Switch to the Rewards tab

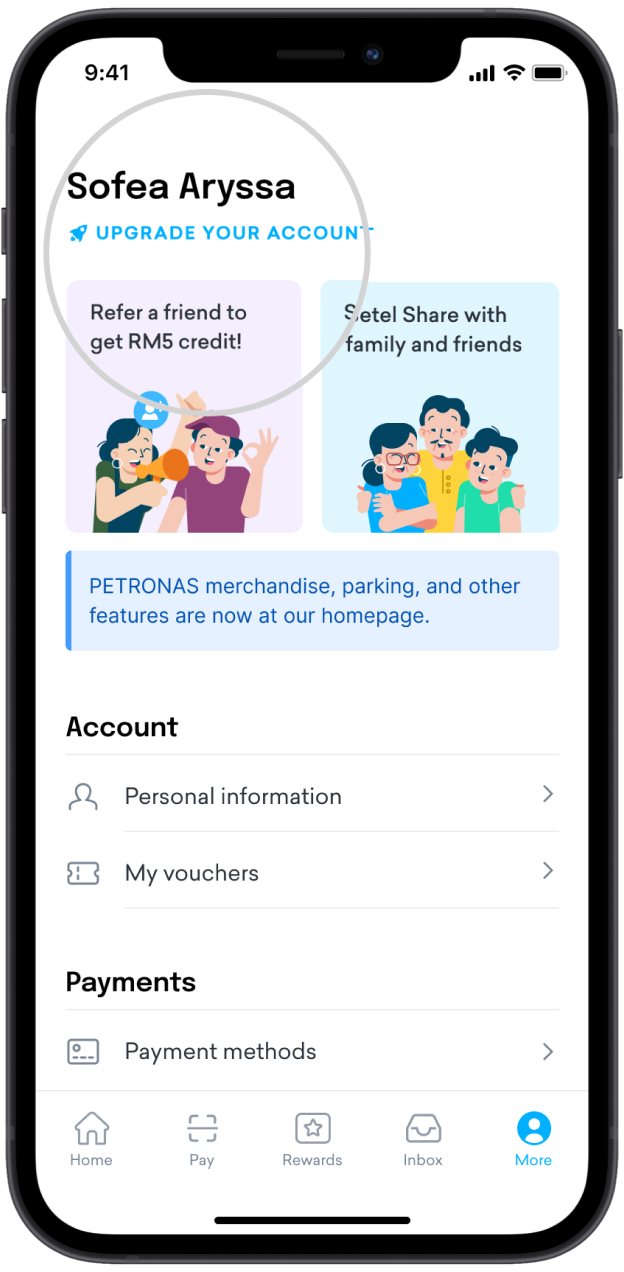point(312,1139)
